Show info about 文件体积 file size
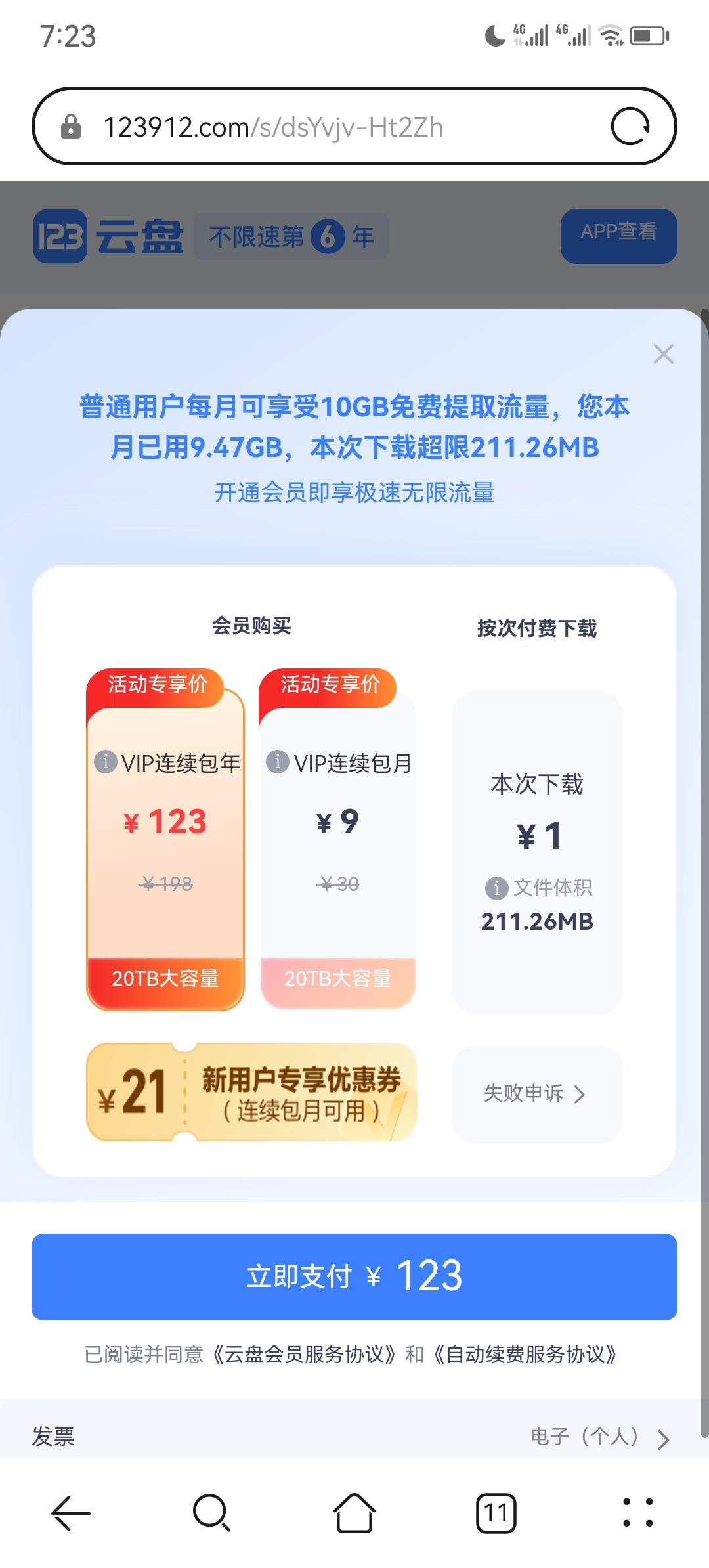709x1568 pixels. pyautogui.click(x=496, y=888)
